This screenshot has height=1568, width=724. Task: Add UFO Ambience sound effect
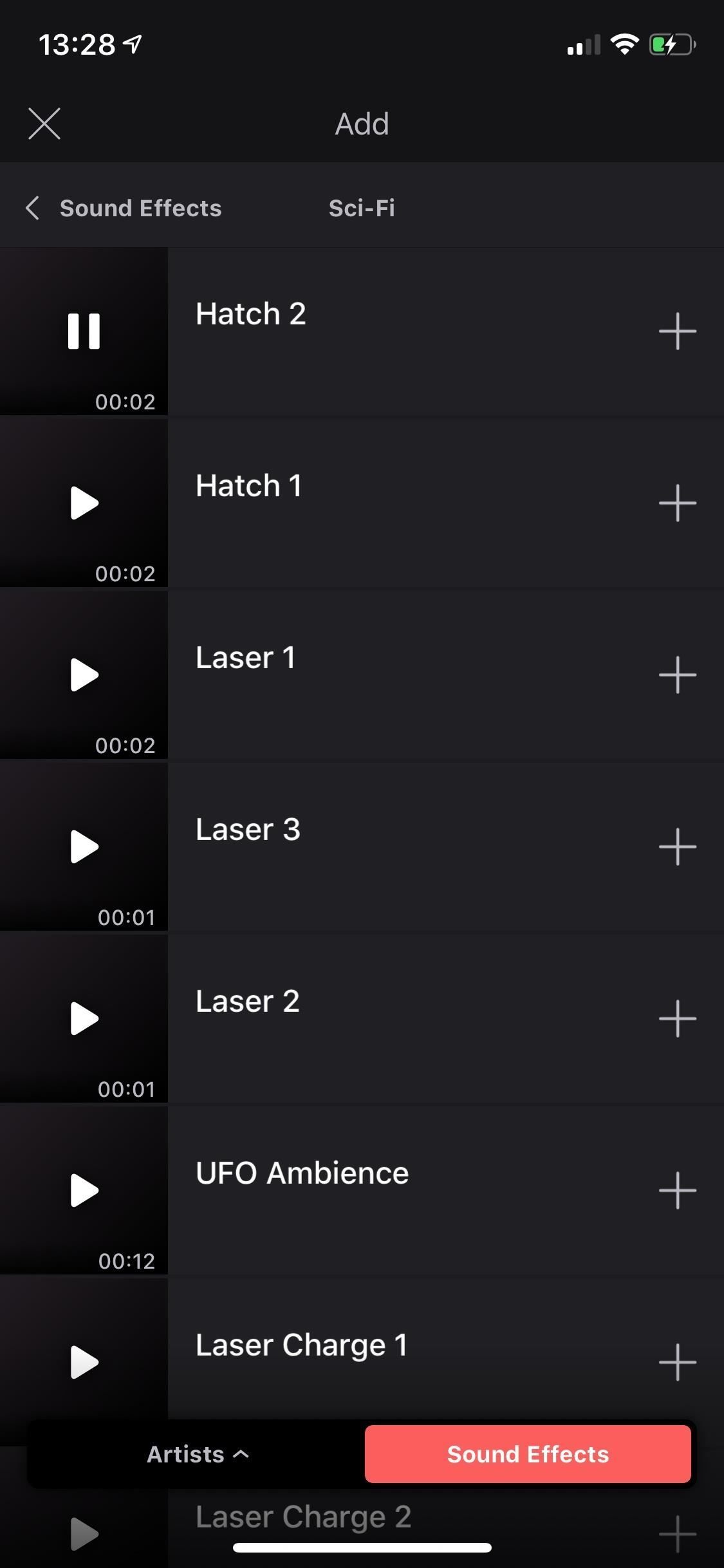pyautogui.click(x=677, y=1190)
